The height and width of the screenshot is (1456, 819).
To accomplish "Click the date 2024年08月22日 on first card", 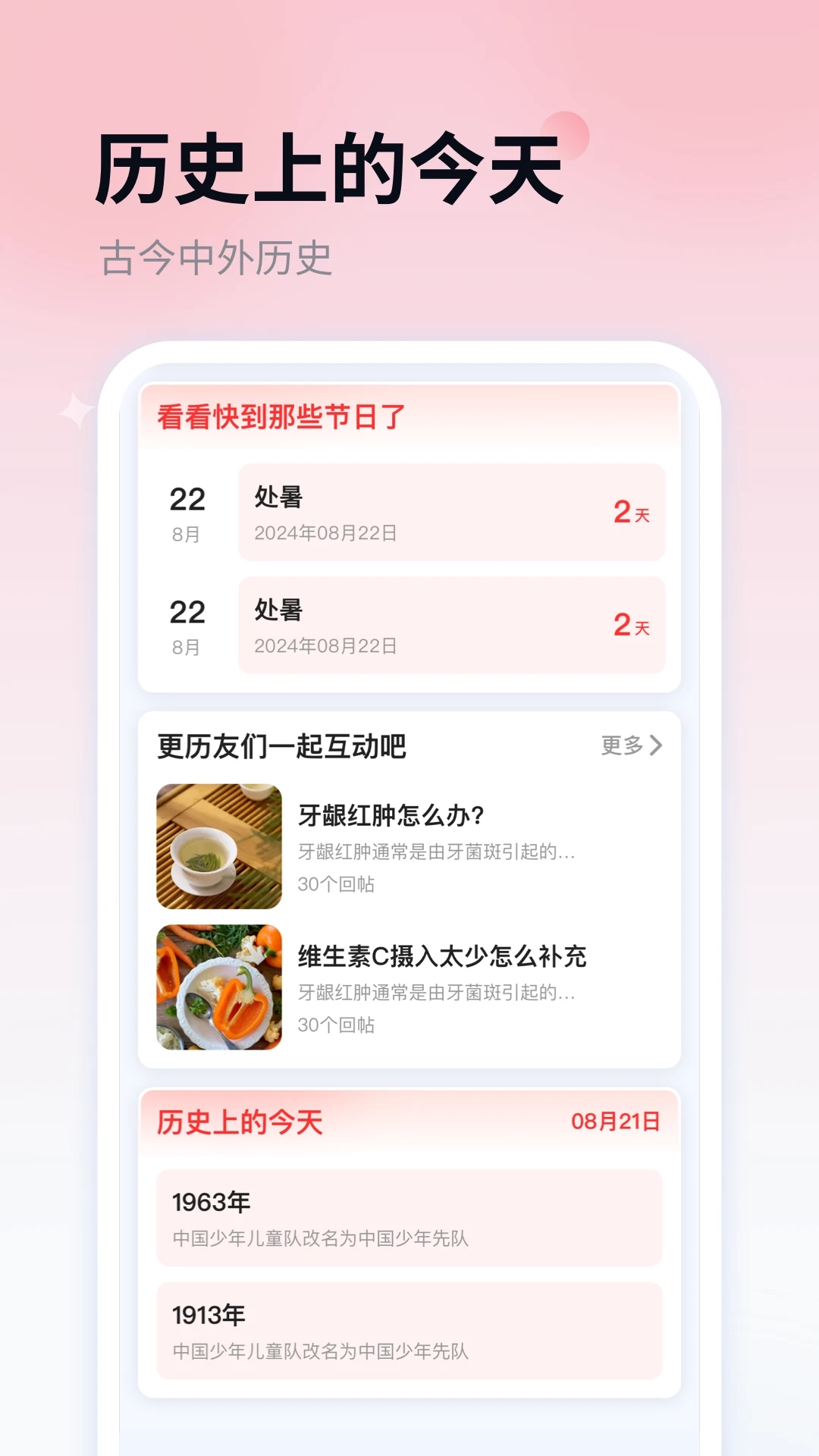I will coord(326,533).
